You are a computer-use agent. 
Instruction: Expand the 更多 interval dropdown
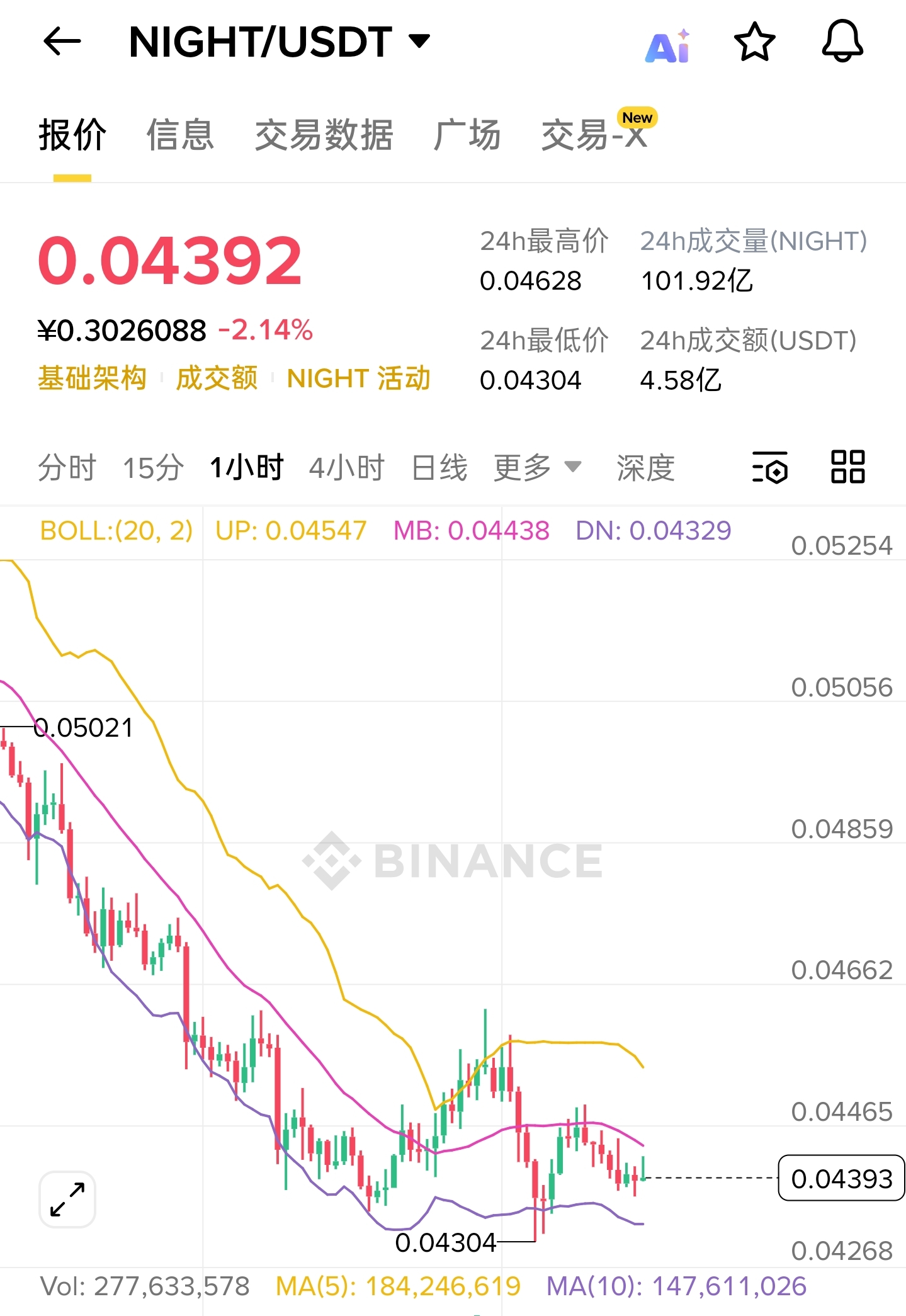pos(537,468)
